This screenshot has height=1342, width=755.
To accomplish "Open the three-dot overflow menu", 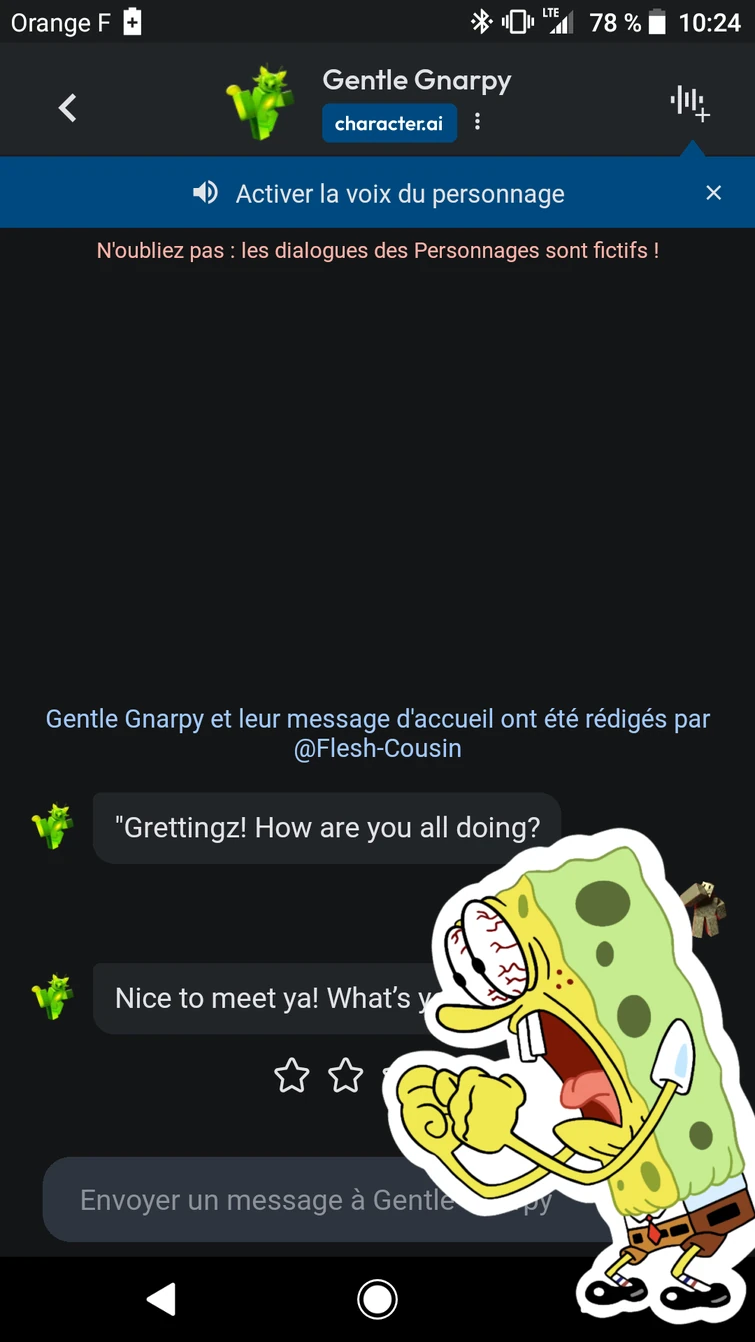I will pyautogui.click(x=477, y=120).
